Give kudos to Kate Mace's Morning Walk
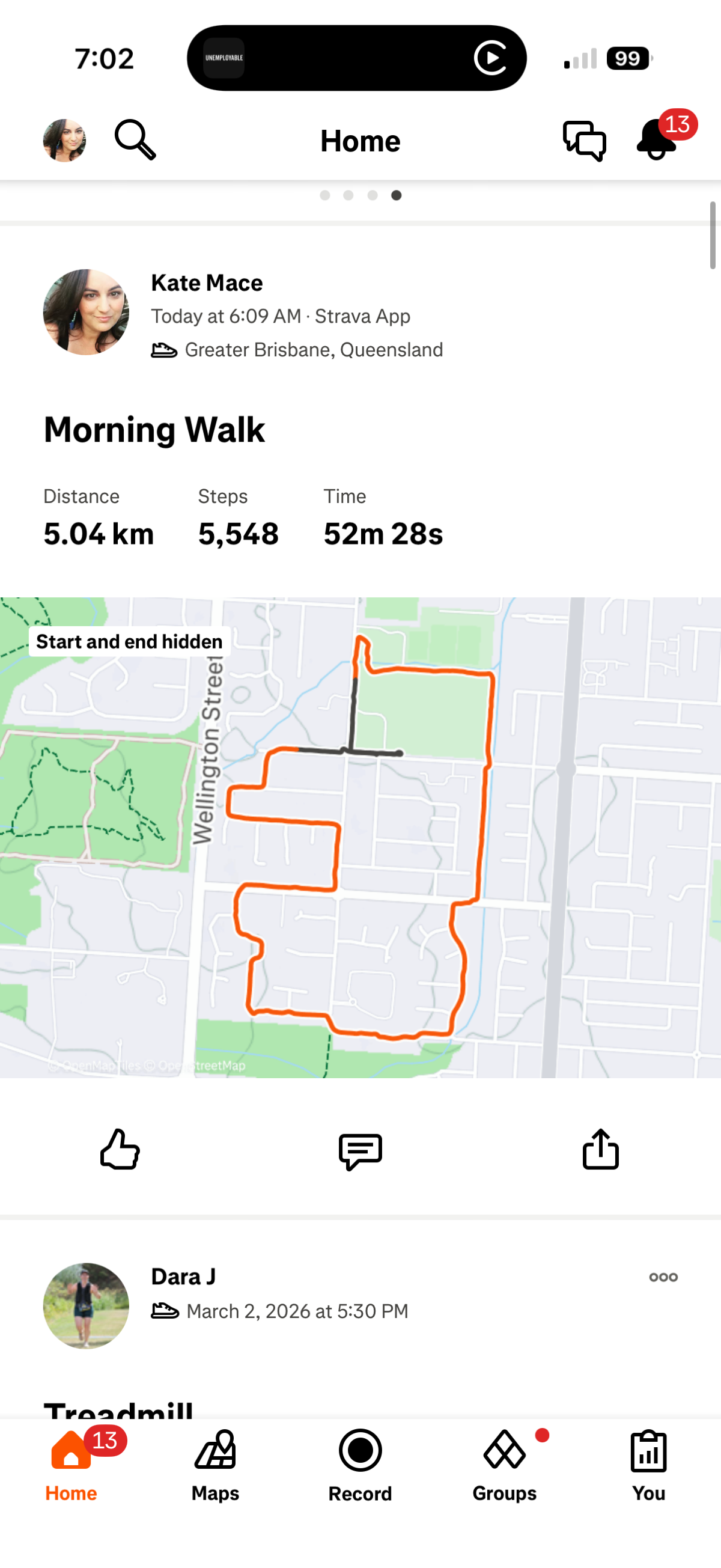This screenshot has width=721, height=1568. coord(120,1149)
